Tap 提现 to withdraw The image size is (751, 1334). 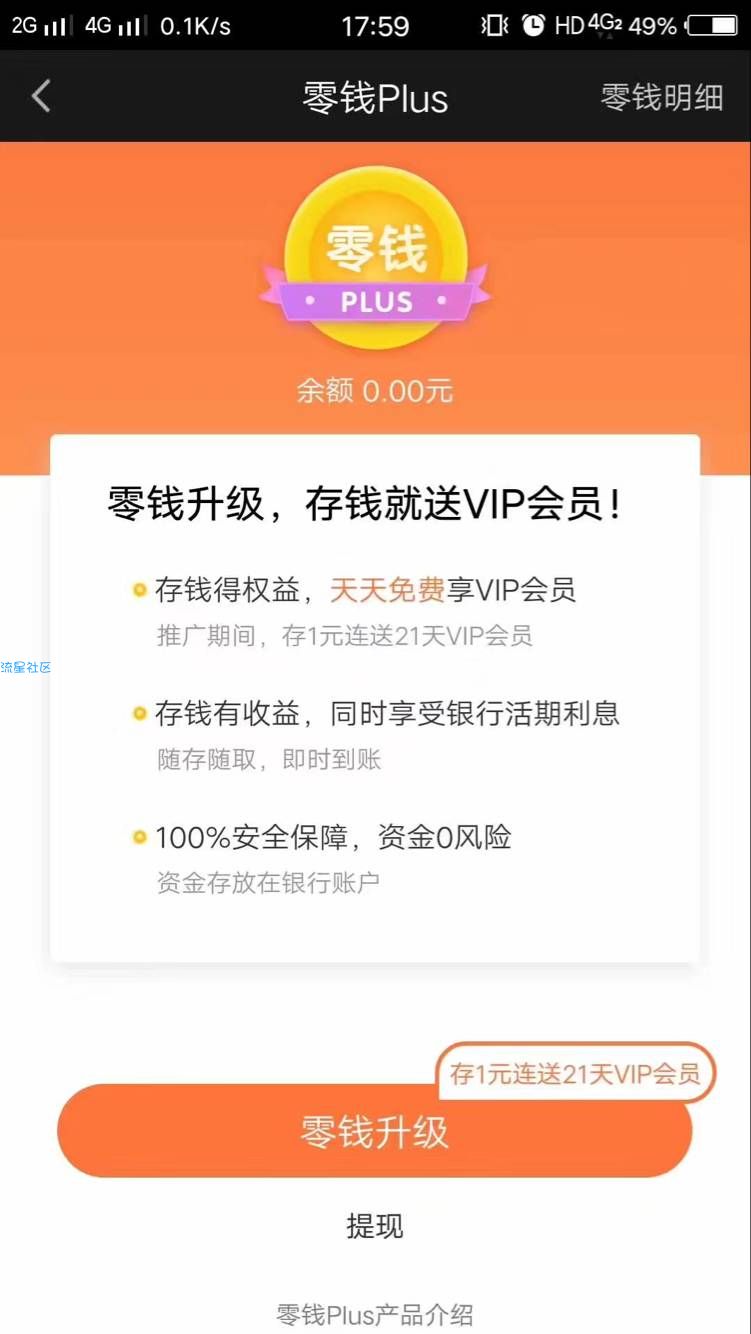(374, 1226)
